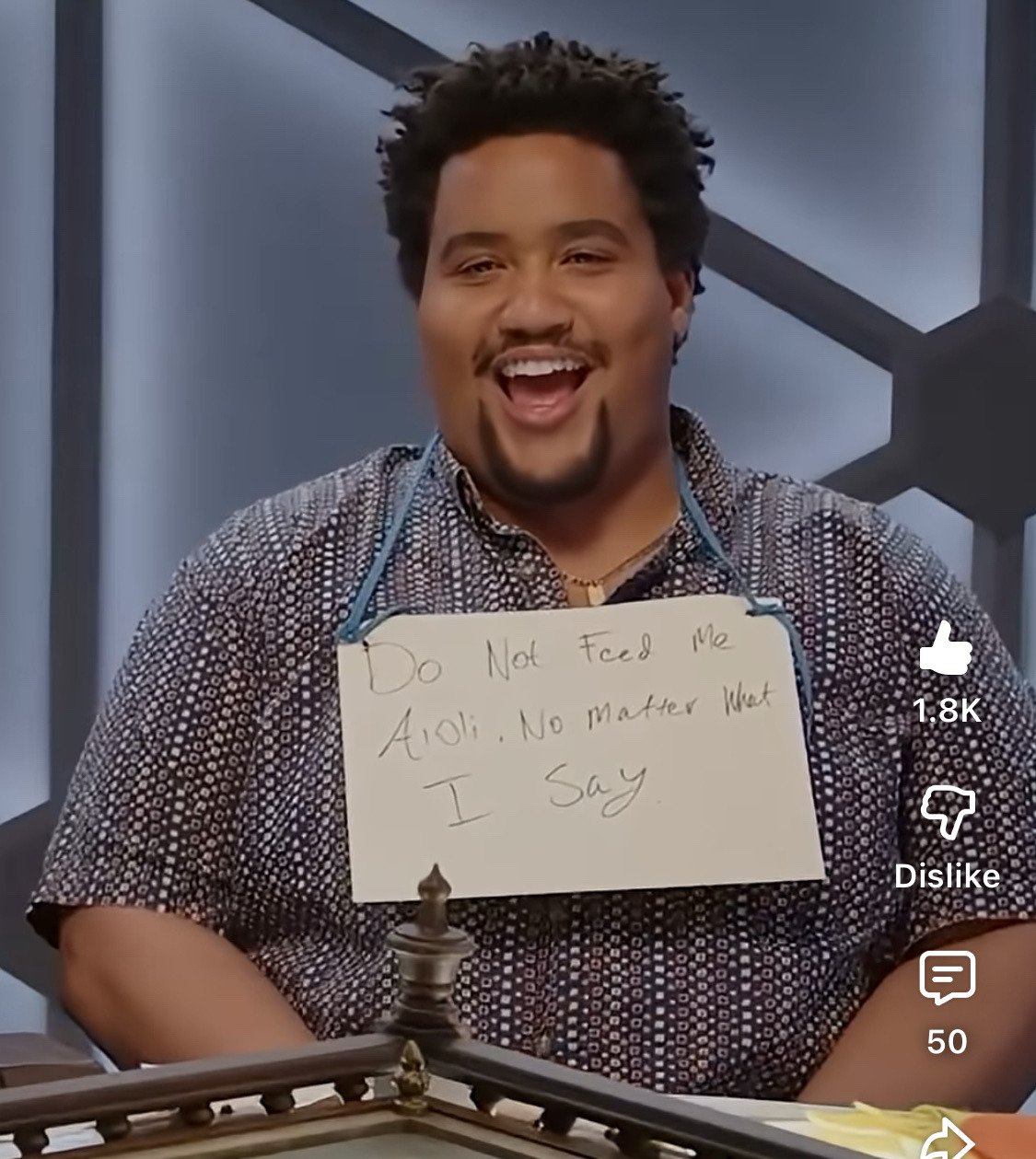
Task: Share this video via arrow icon
Action: point(949,1142)
